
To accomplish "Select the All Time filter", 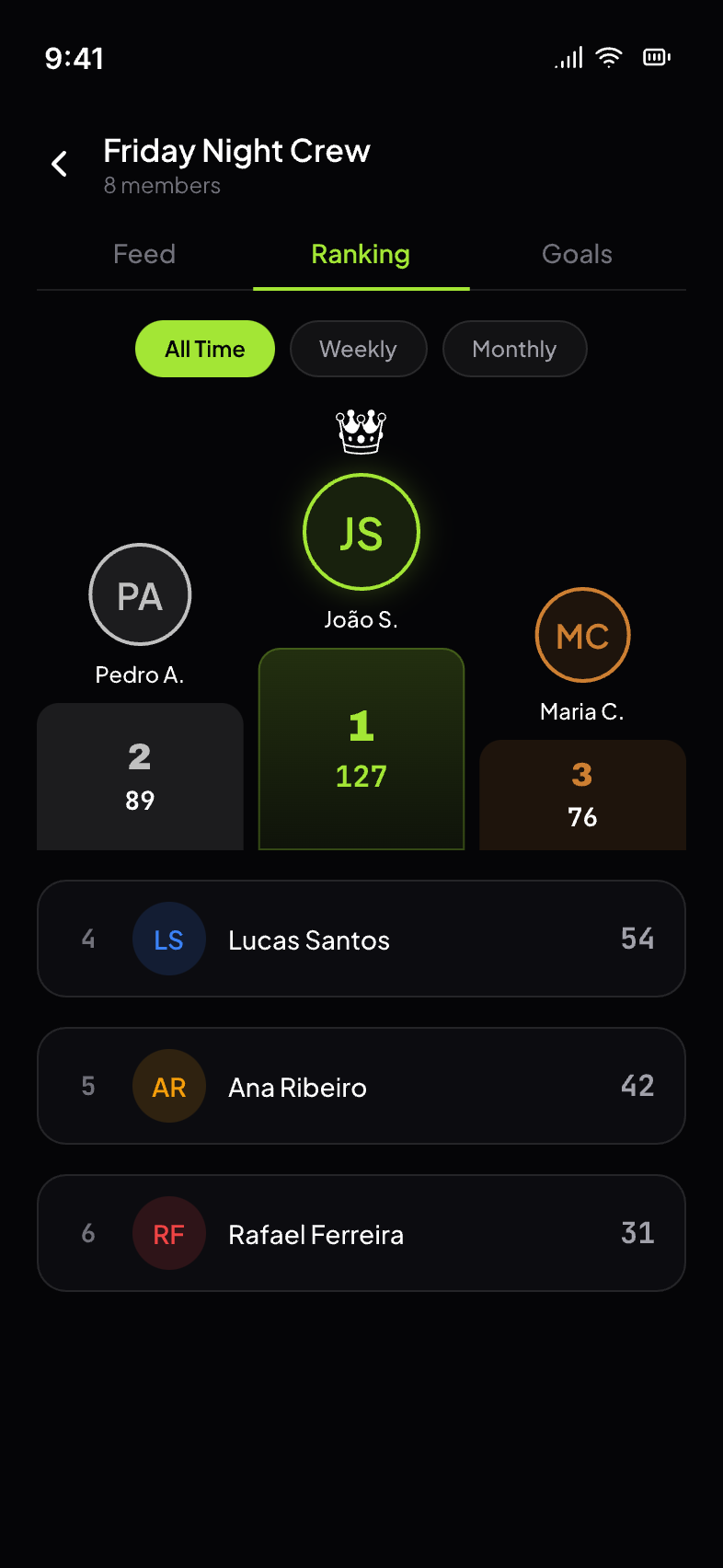I will pyautogui.click(x=204, y=349).
